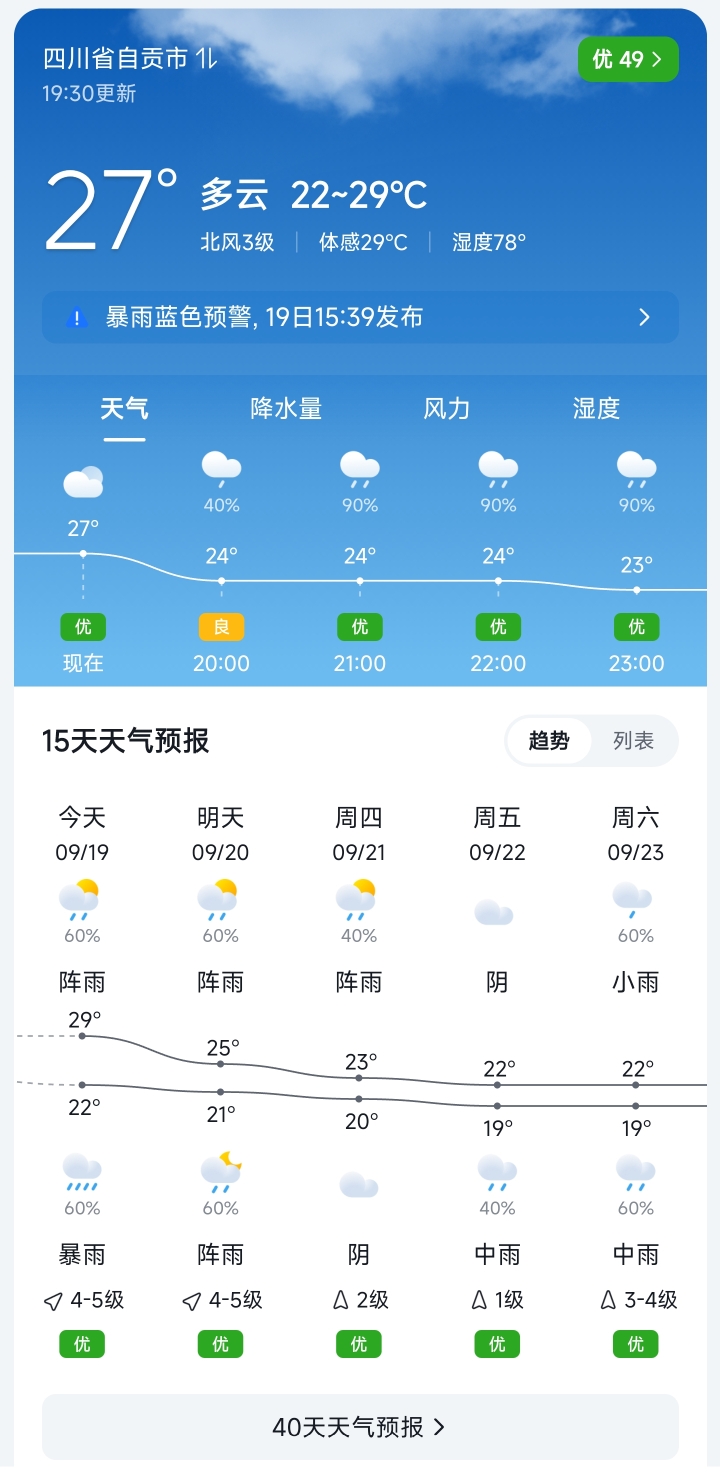Open forecast for 周四 09/21

click(359, 1079)
